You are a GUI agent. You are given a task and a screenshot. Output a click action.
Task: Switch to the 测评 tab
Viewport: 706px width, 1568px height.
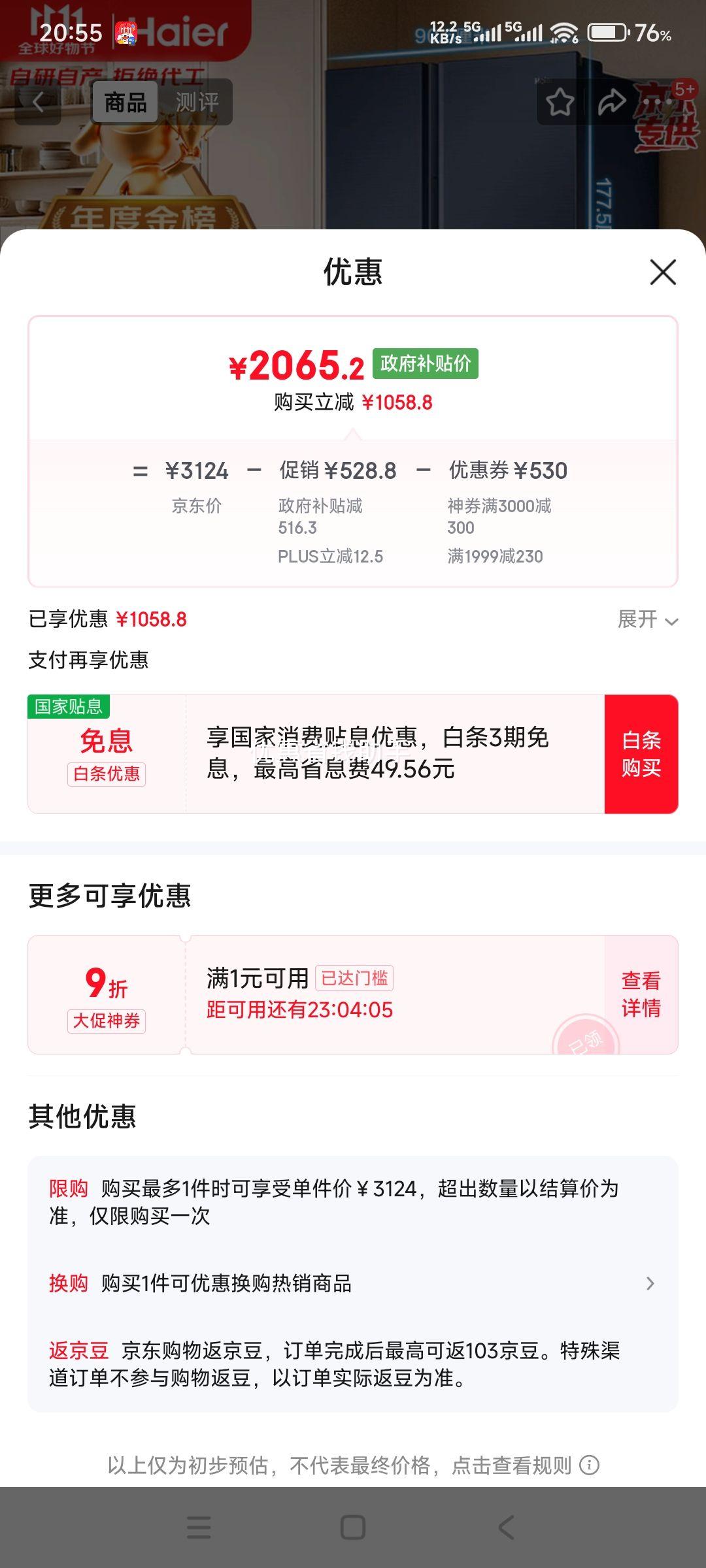pyautogui.click(x=197, y=102)
